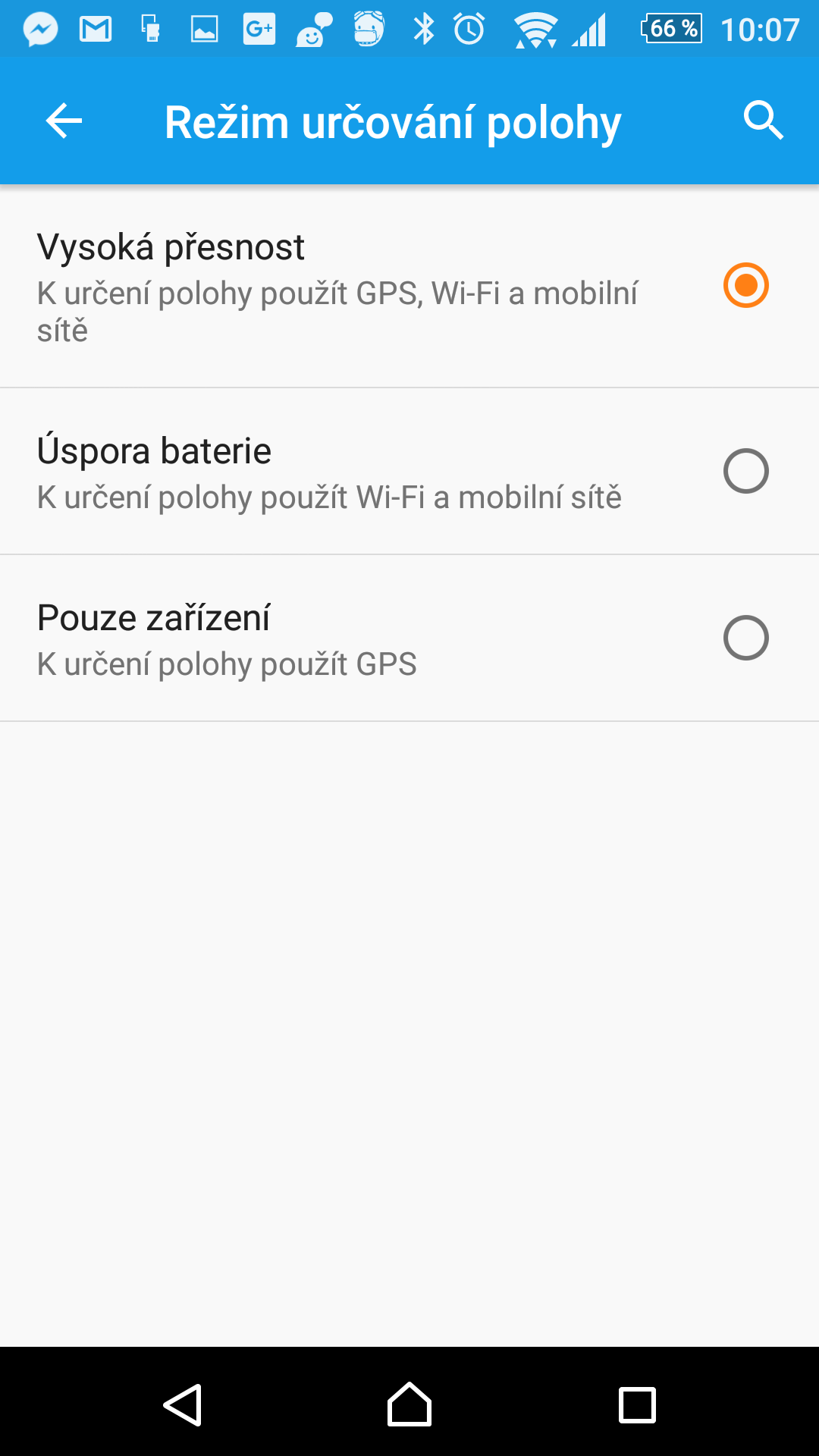The width and height of the screenshot is (819, 1456).
Task: Choose the Úspora baterie option
Action: (x=409, y=472)
